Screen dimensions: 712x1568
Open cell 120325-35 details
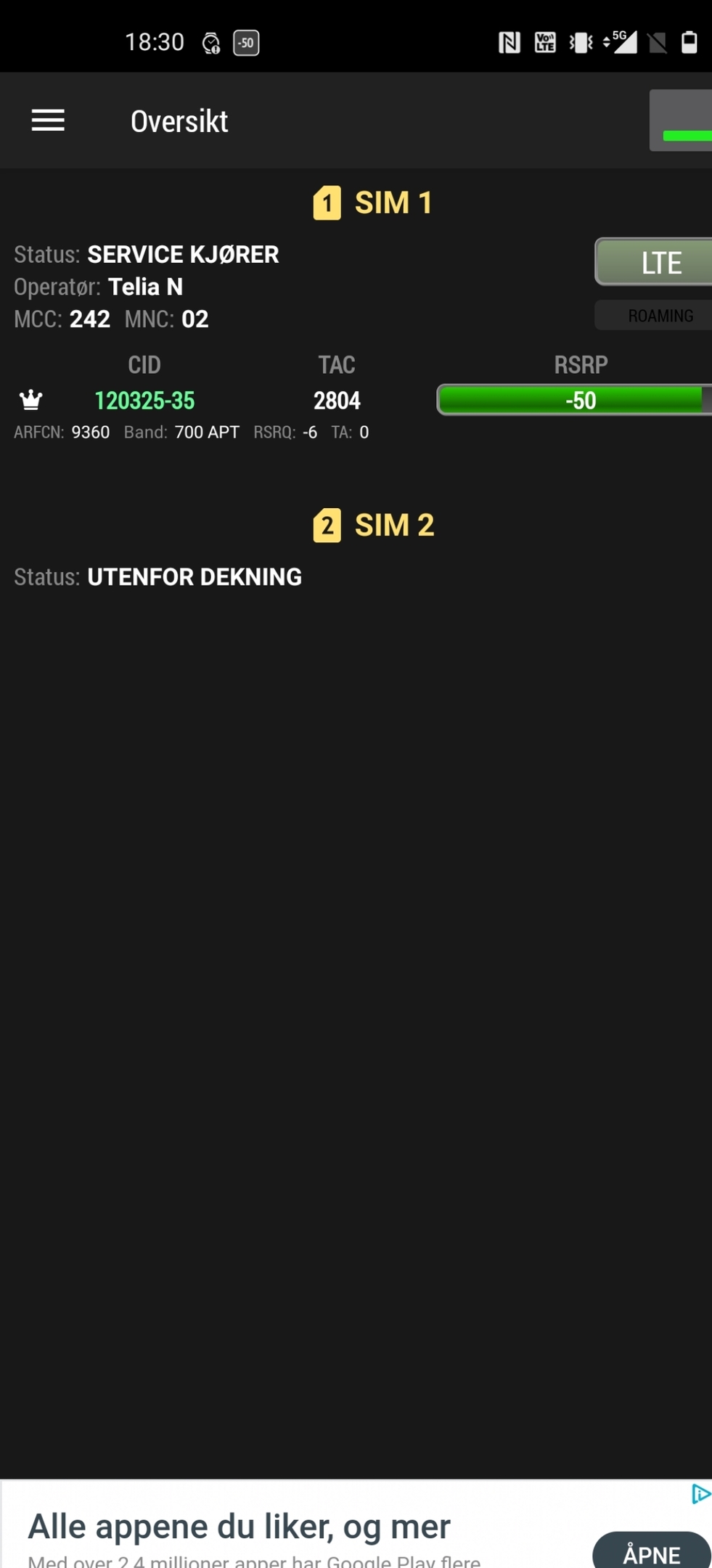144,400
